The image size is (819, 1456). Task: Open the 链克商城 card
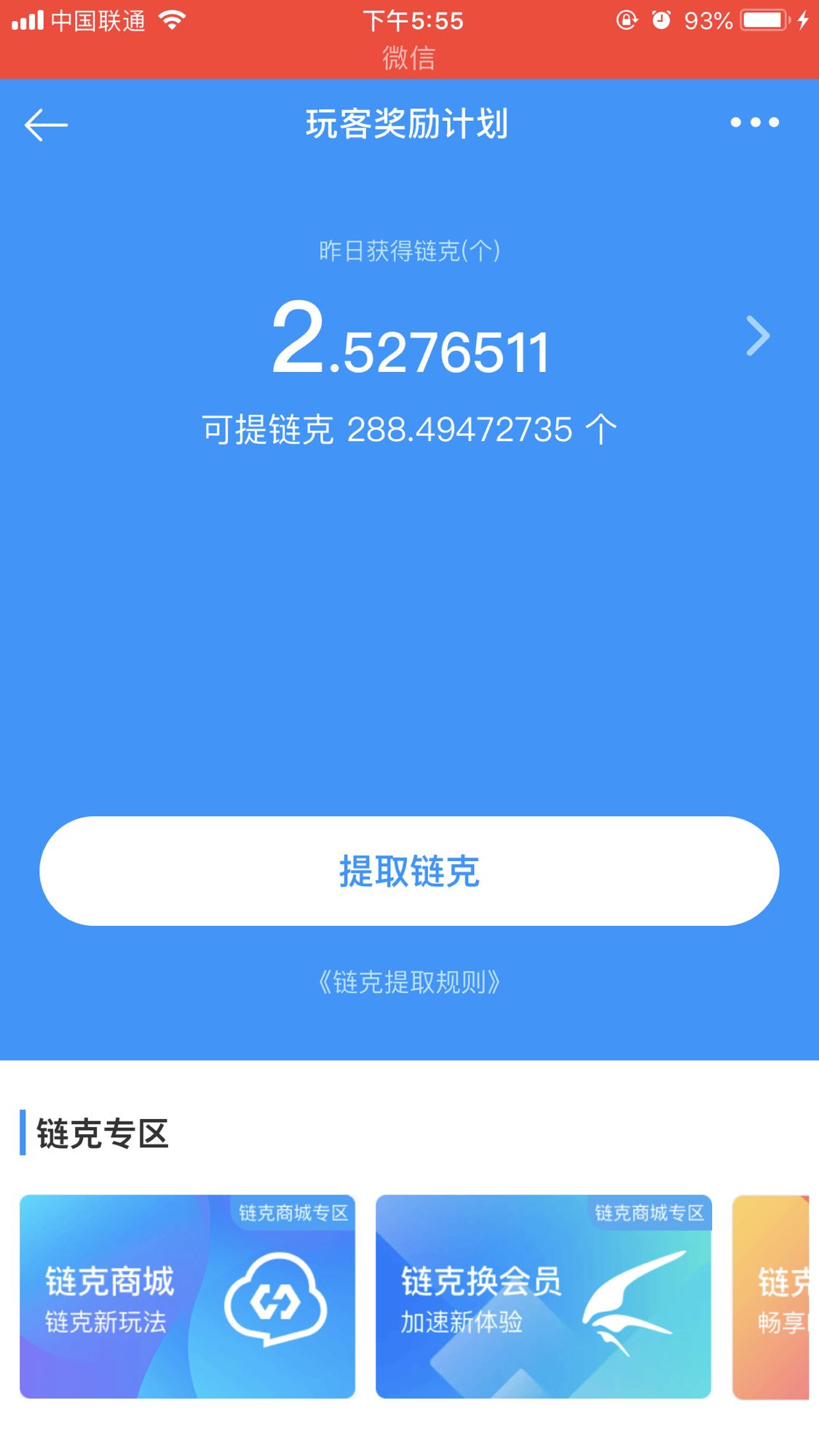(x=187, y=1296)
